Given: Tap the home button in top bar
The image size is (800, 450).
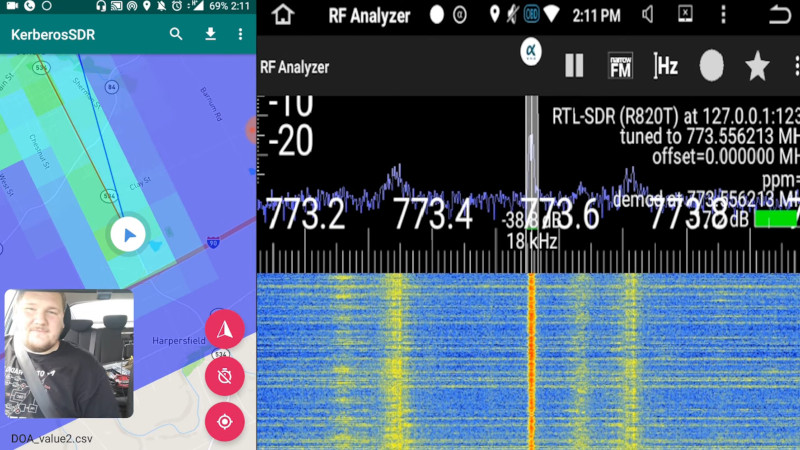Looking at the screenshot, I should 283,15.
